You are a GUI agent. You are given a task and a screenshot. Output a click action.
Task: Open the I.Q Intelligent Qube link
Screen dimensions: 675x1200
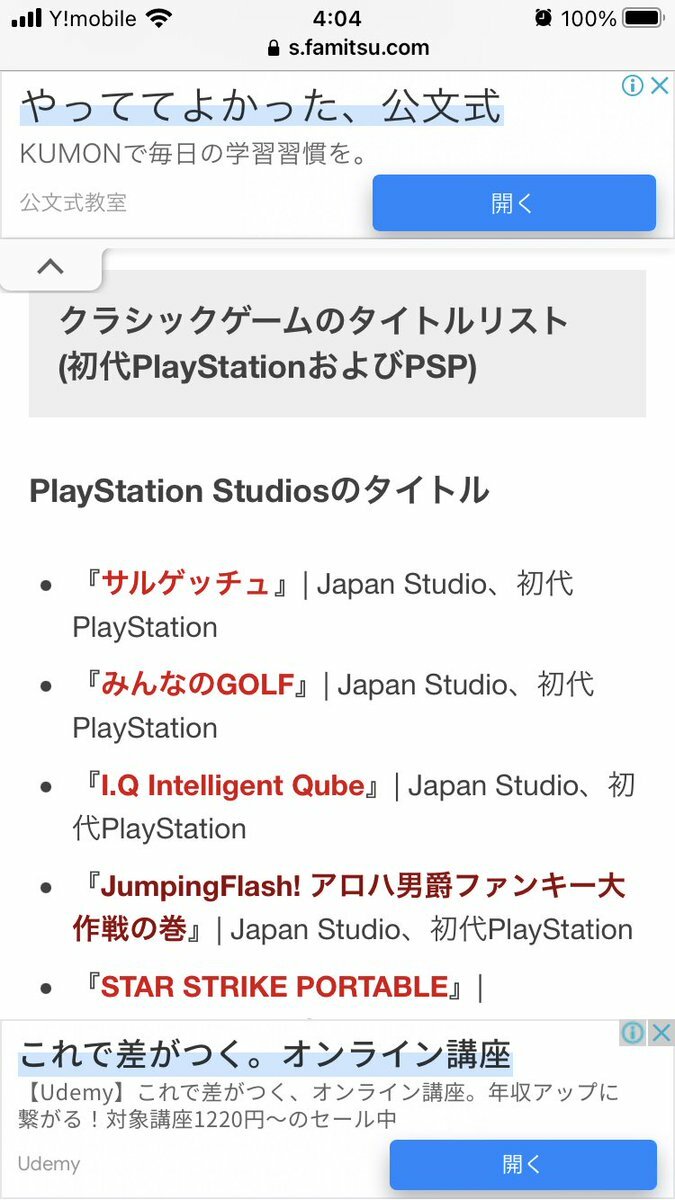coord(232,785)
